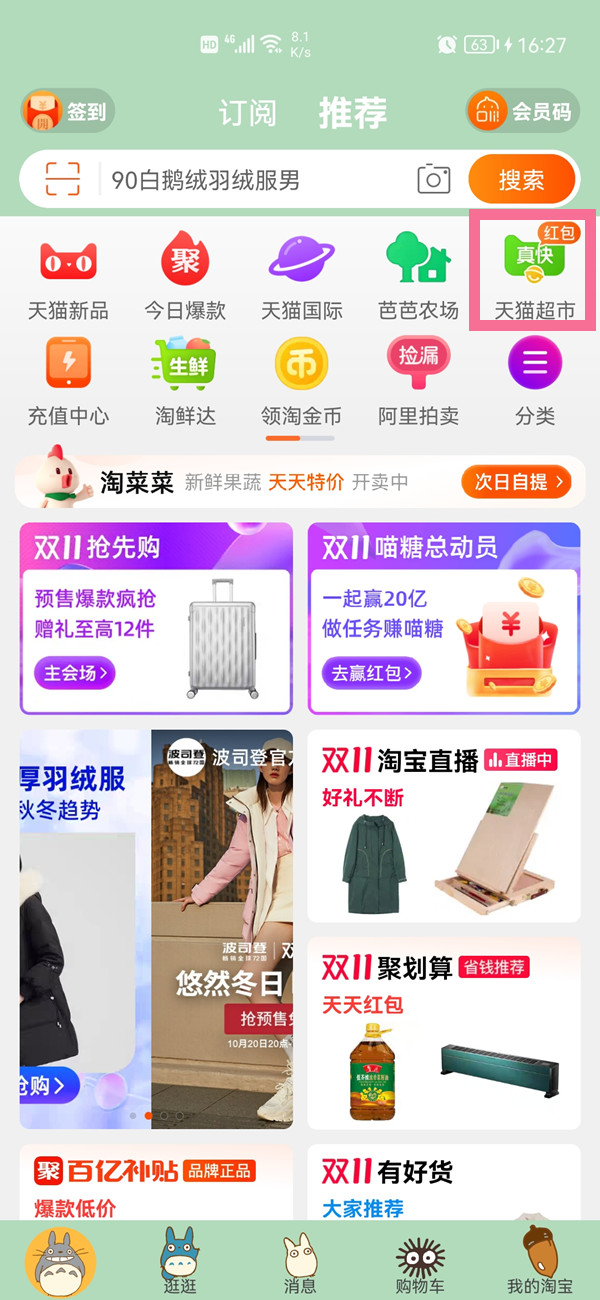Open 今日爆款 deals

[185, 274]
